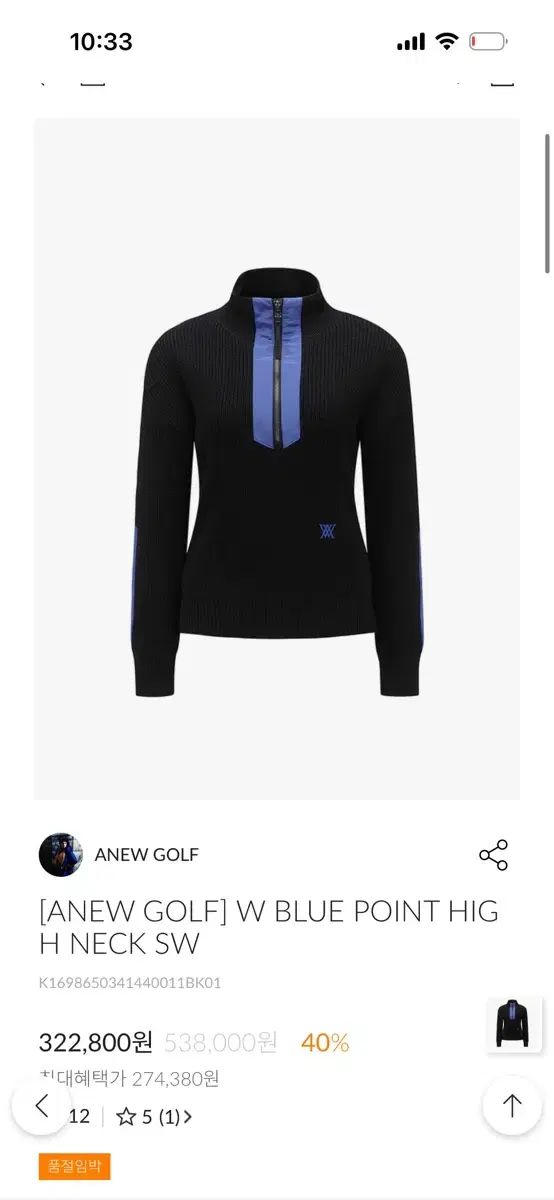Tap the small sweater thumbnail on the right
554x1200 pixels.
[514, 1023]
